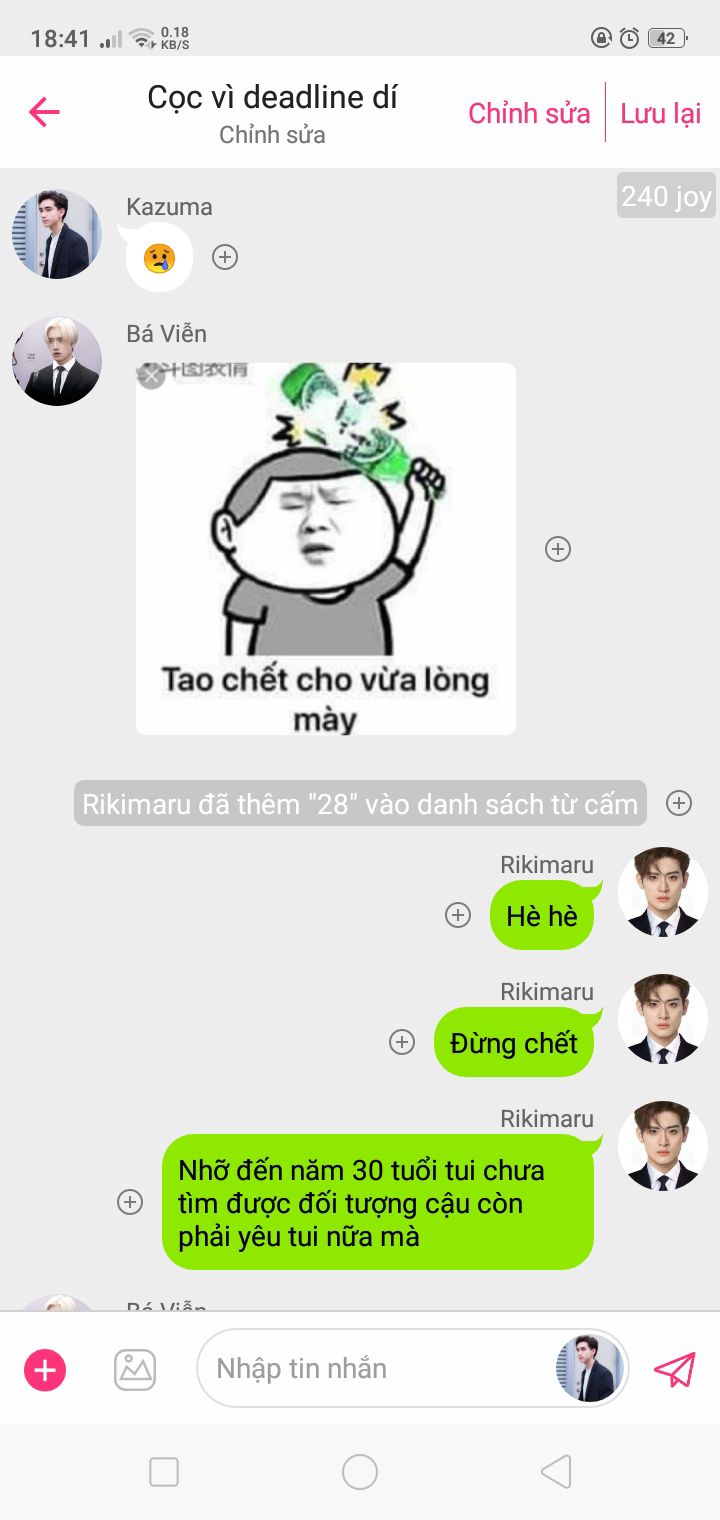Send the message with paper plane icon
720x1520 pixels.
(x=675, y=1369)
